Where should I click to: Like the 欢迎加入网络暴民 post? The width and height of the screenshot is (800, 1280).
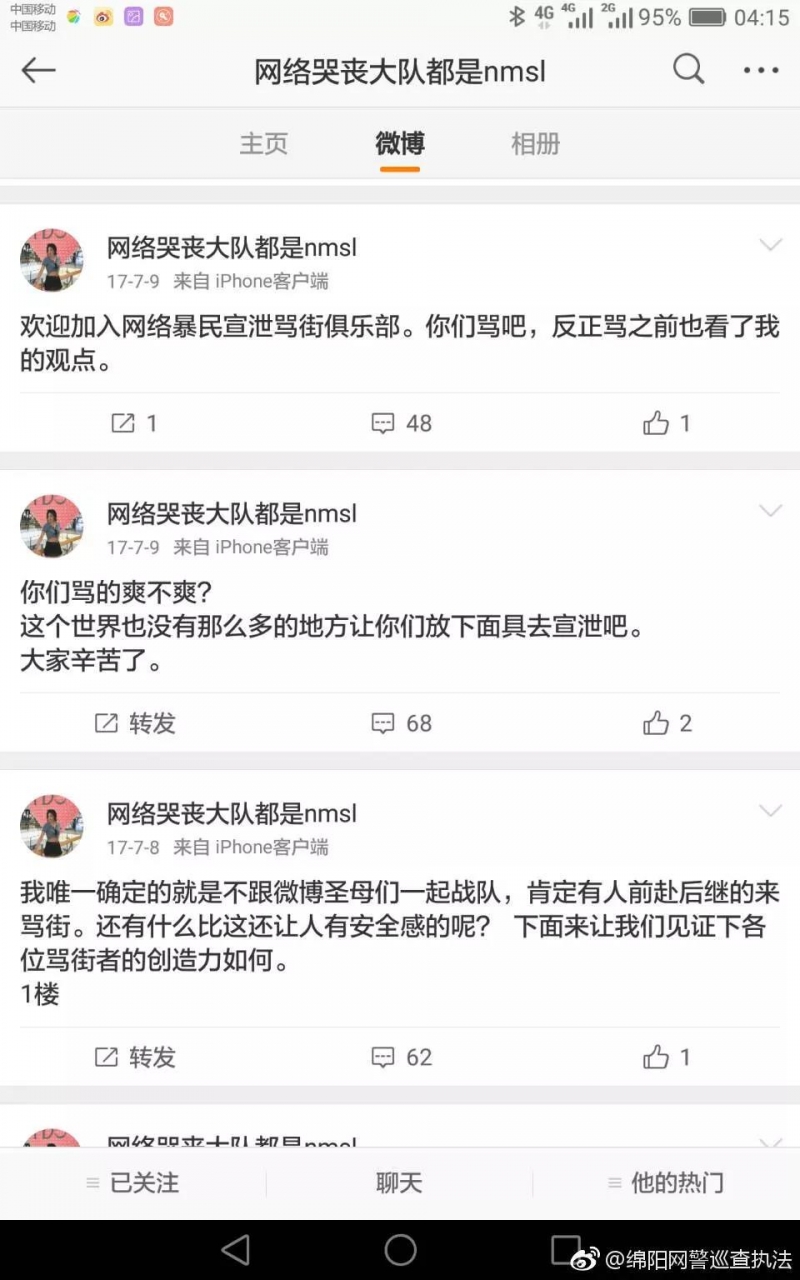click(667, 423)
